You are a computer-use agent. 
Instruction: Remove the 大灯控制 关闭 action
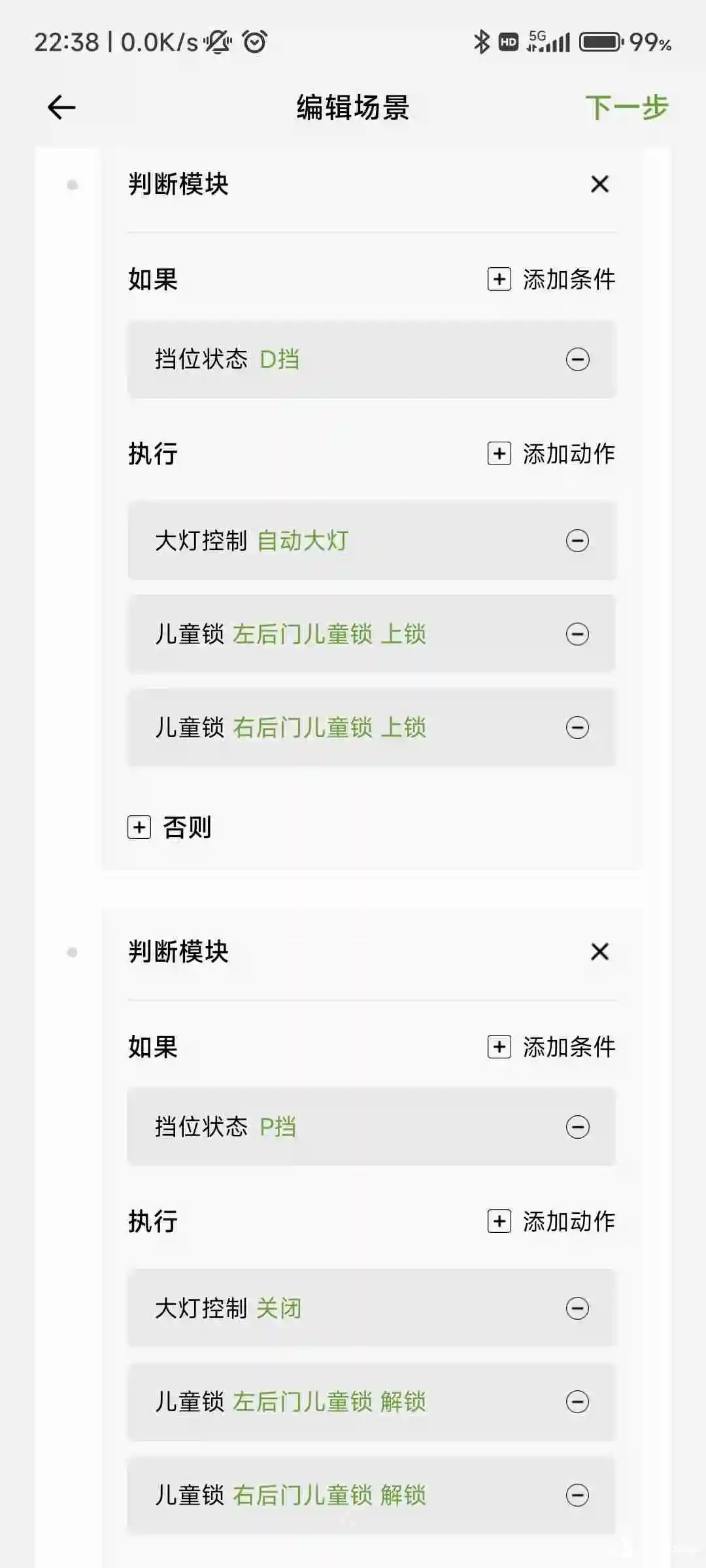(577, 1308)
